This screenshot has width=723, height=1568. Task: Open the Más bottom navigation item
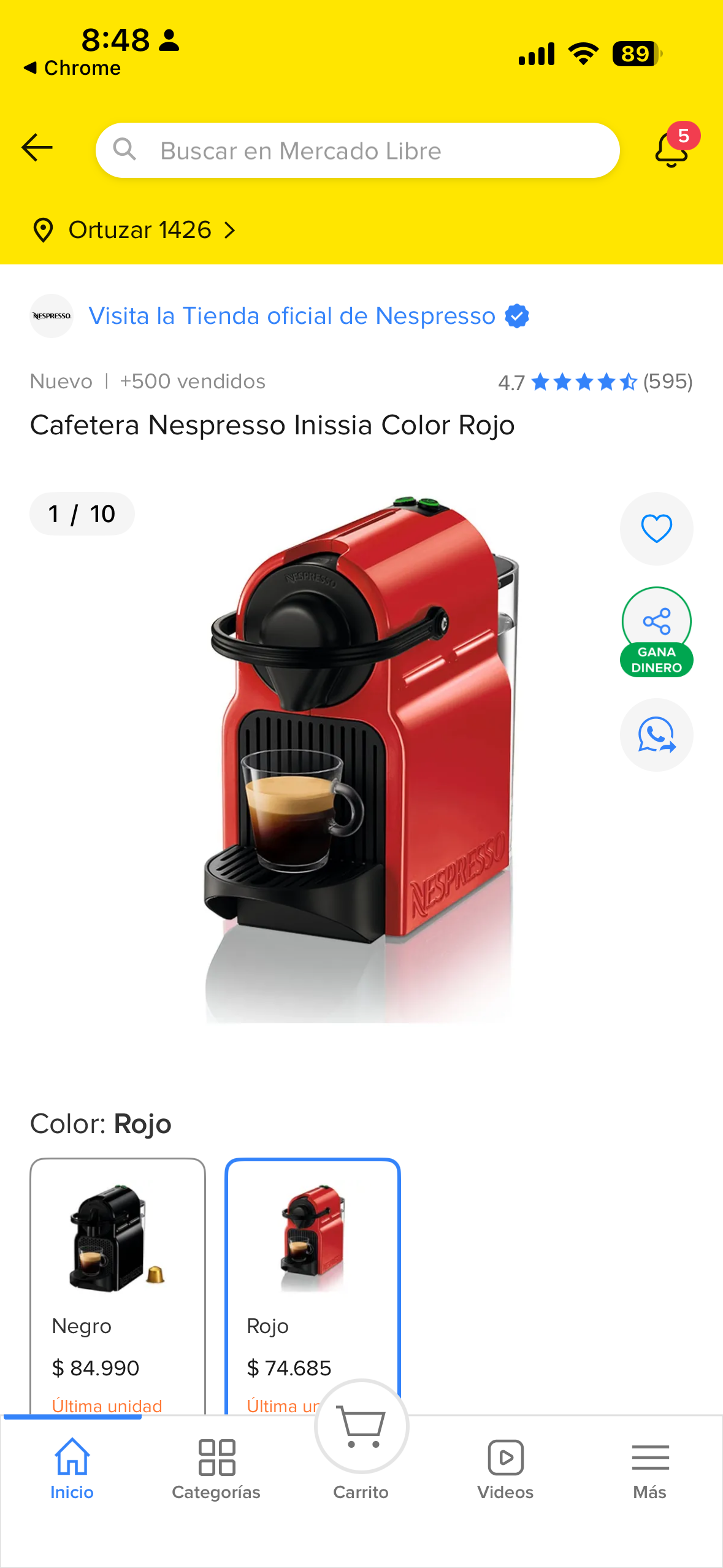[x=650, y=1466]
